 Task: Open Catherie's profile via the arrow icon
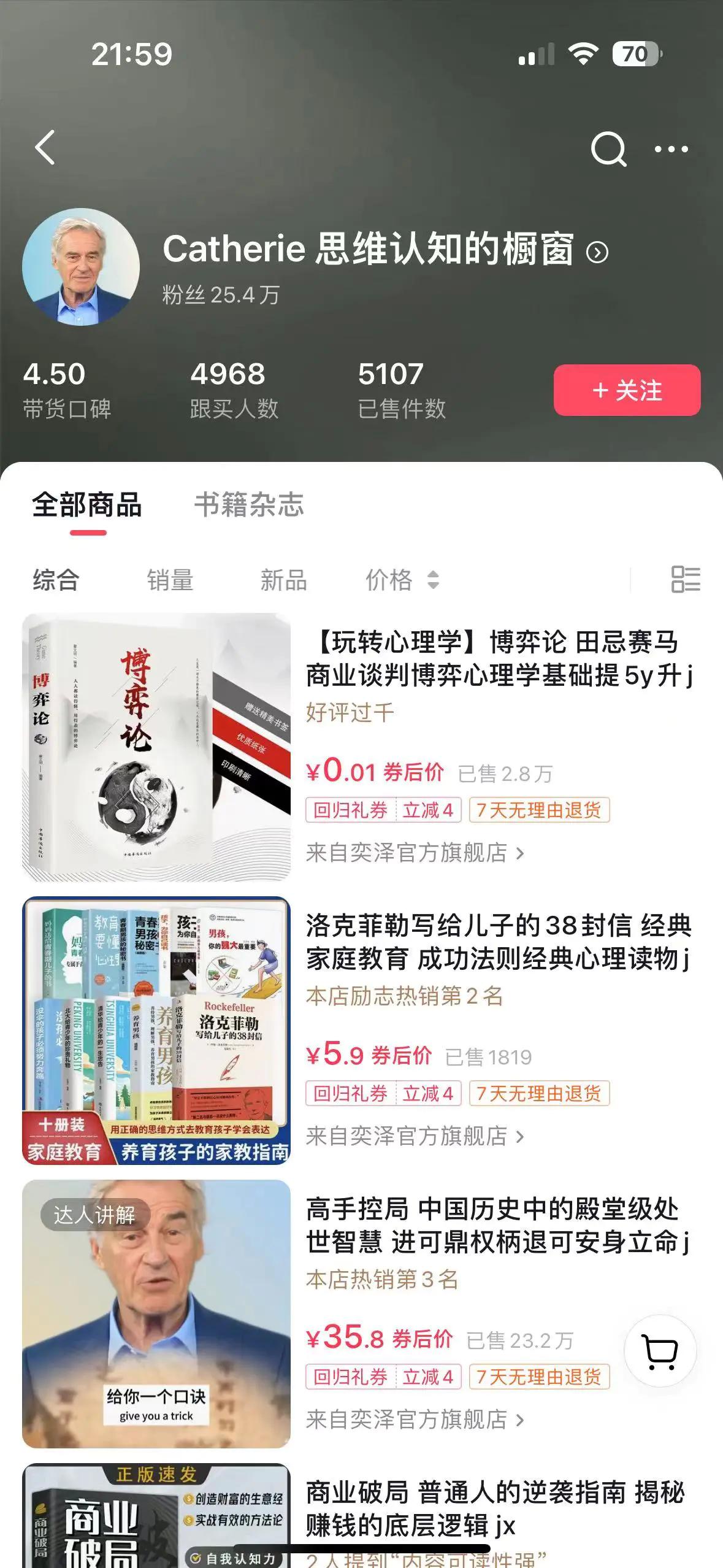tap(596, 252)
